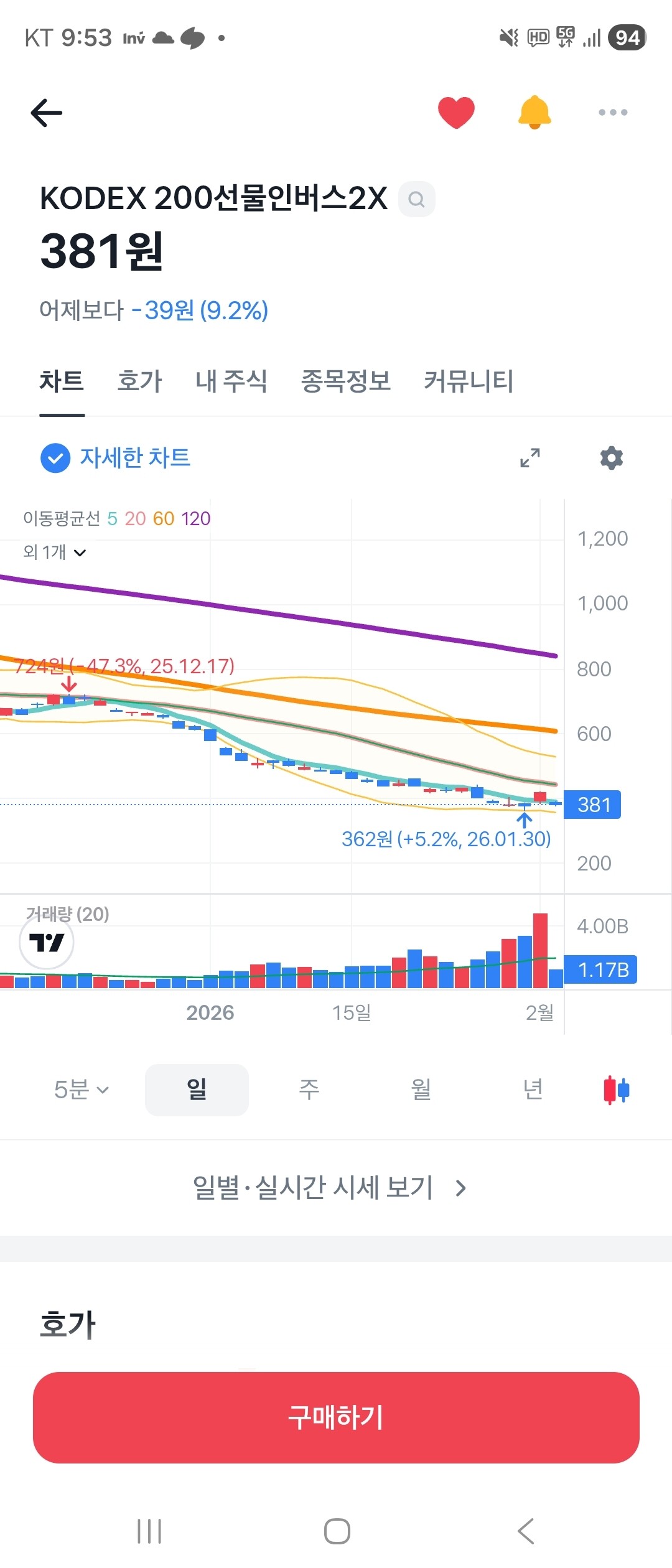
Task: Select the 월 monthly chart period
Action: pyautogui.click(x=421, y=1090)
